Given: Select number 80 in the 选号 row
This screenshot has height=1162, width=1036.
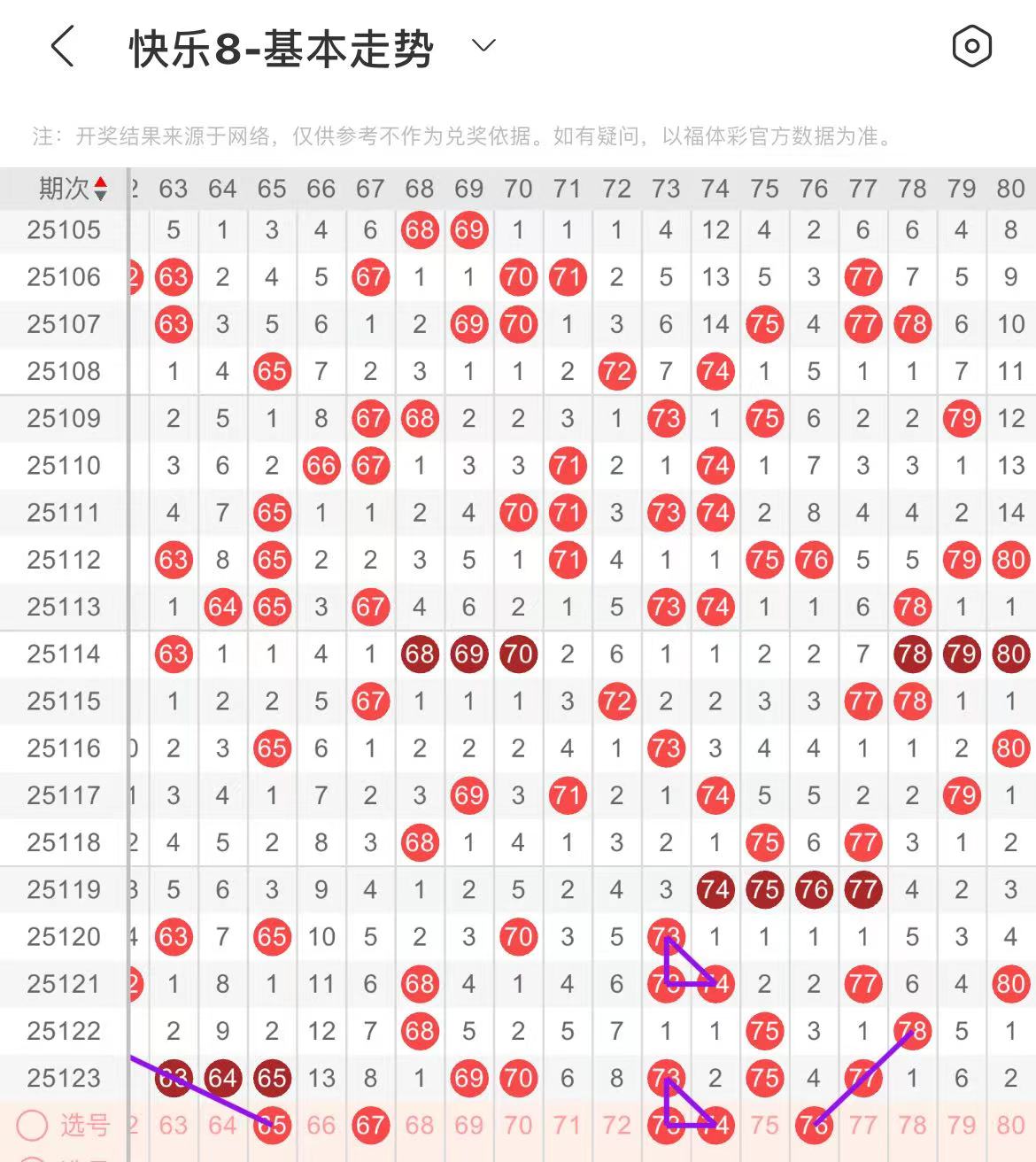Looking at the screenshot, I should point(1010,1126).
